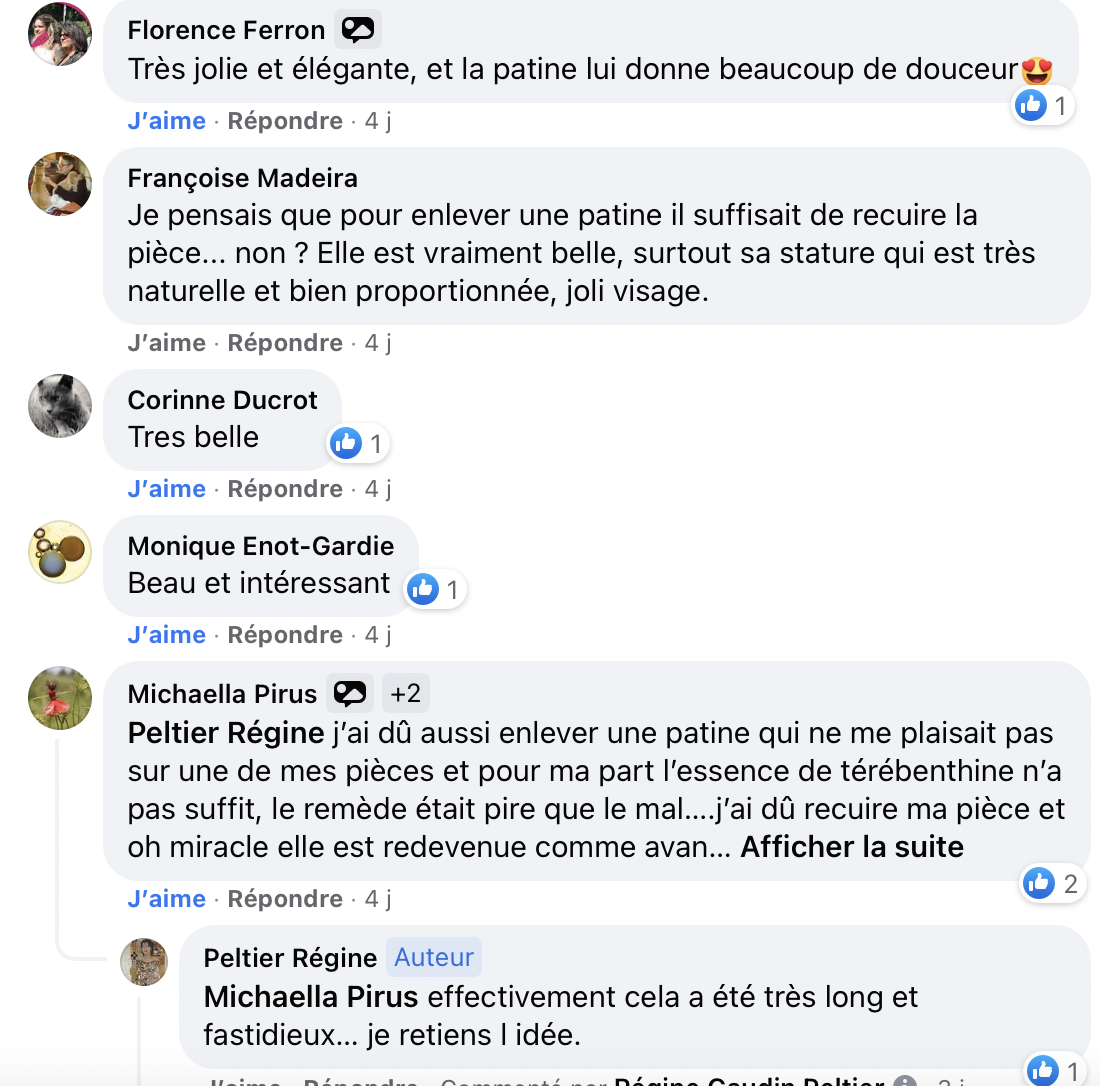This screenshot has height=1086, width=1100.
Task: Like Monique Enot-Gardie's comment
Action: (166, 635)
